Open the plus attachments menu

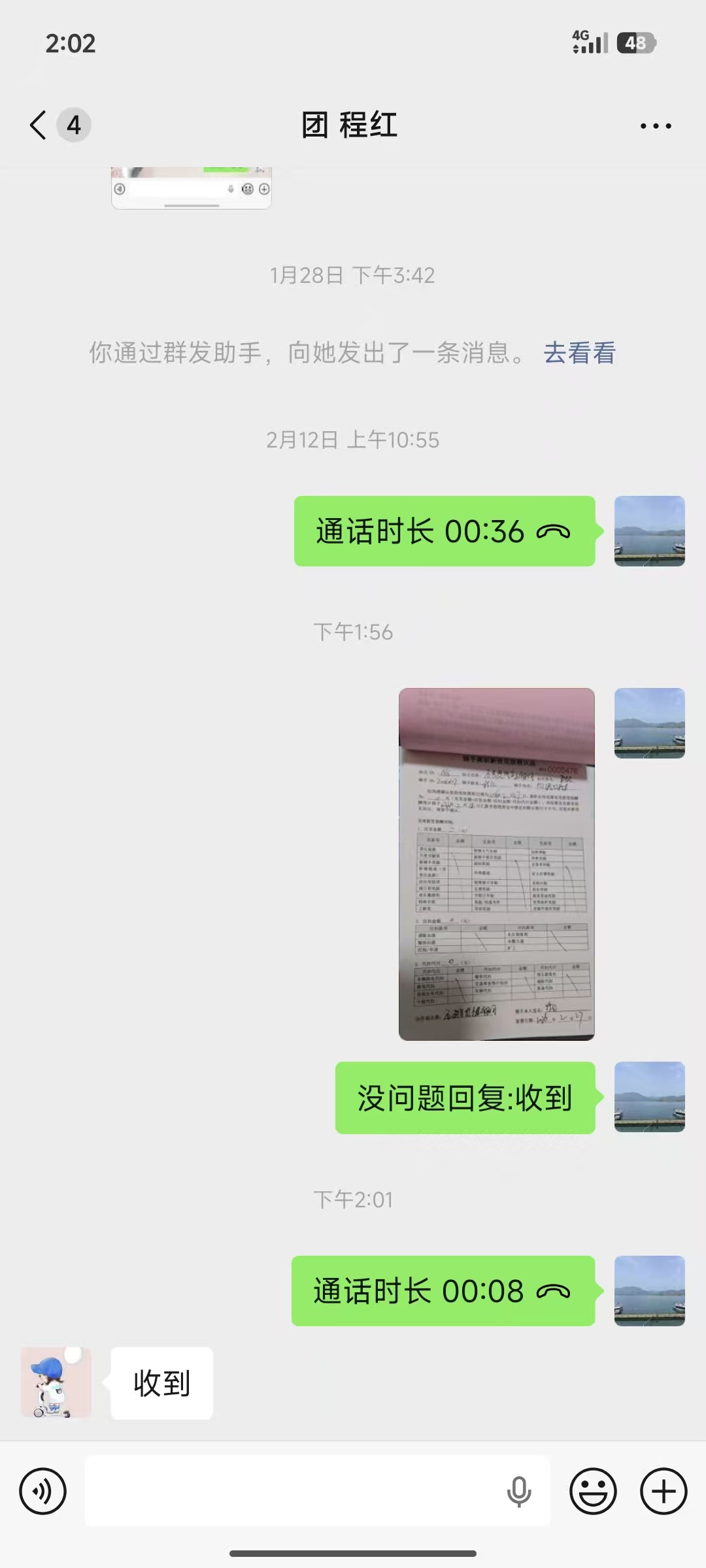[664, 1491]
